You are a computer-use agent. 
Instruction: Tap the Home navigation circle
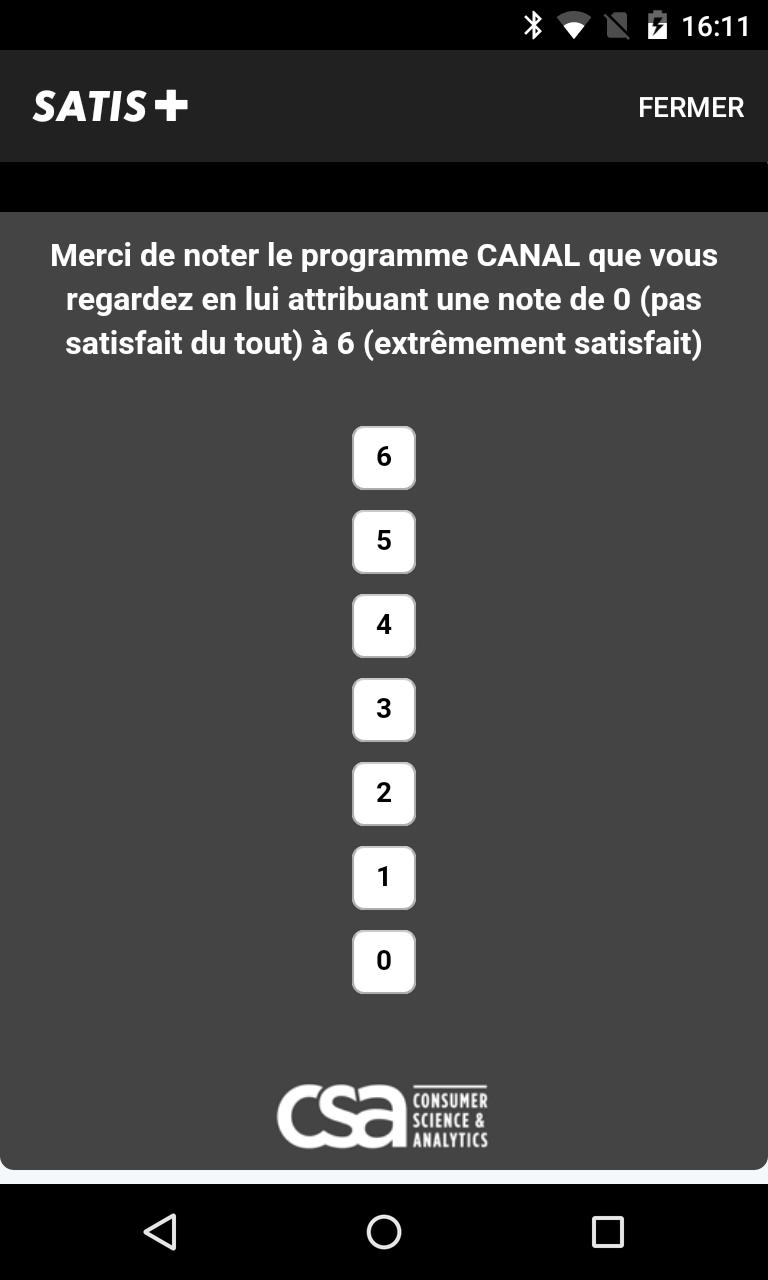tap(383, 1233)
